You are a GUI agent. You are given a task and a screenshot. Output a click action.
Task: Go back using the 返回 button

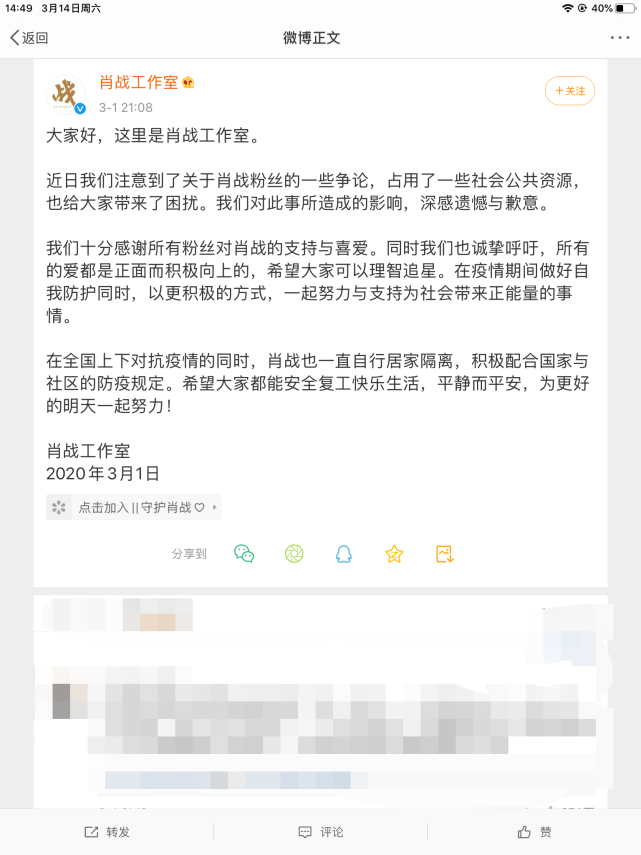[29, 38]
